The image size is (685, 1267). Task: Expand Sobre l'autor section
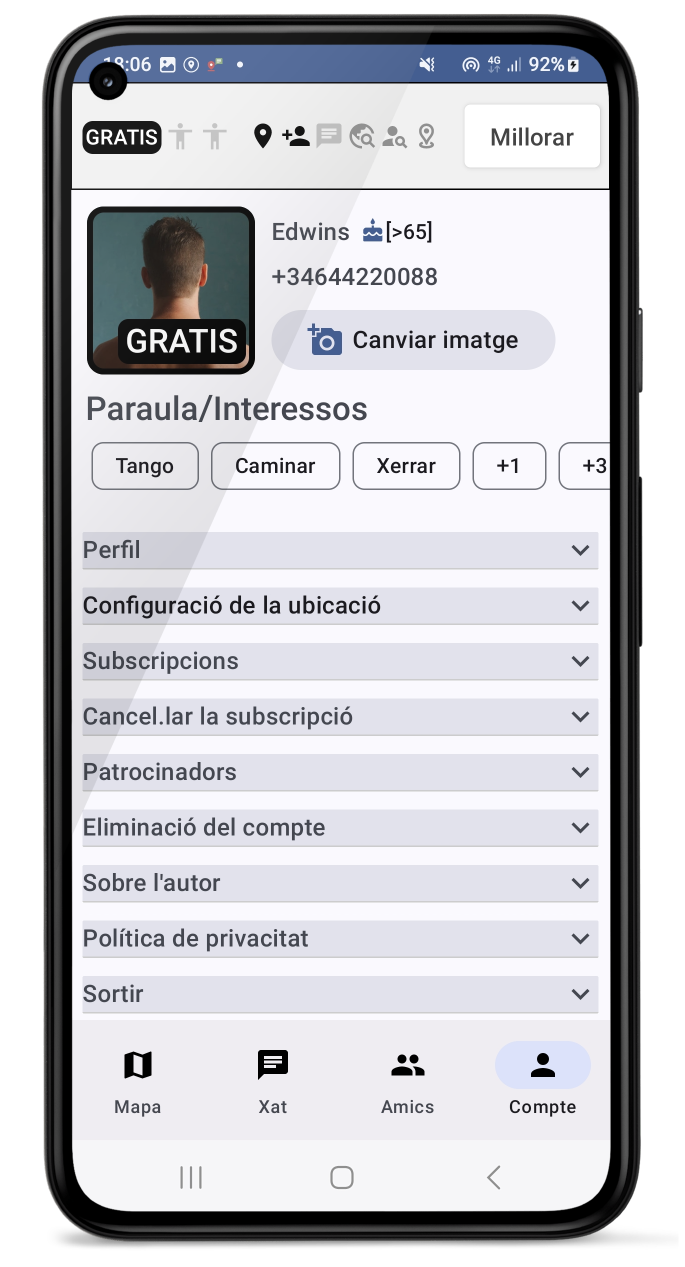click(x=340, y=883)
